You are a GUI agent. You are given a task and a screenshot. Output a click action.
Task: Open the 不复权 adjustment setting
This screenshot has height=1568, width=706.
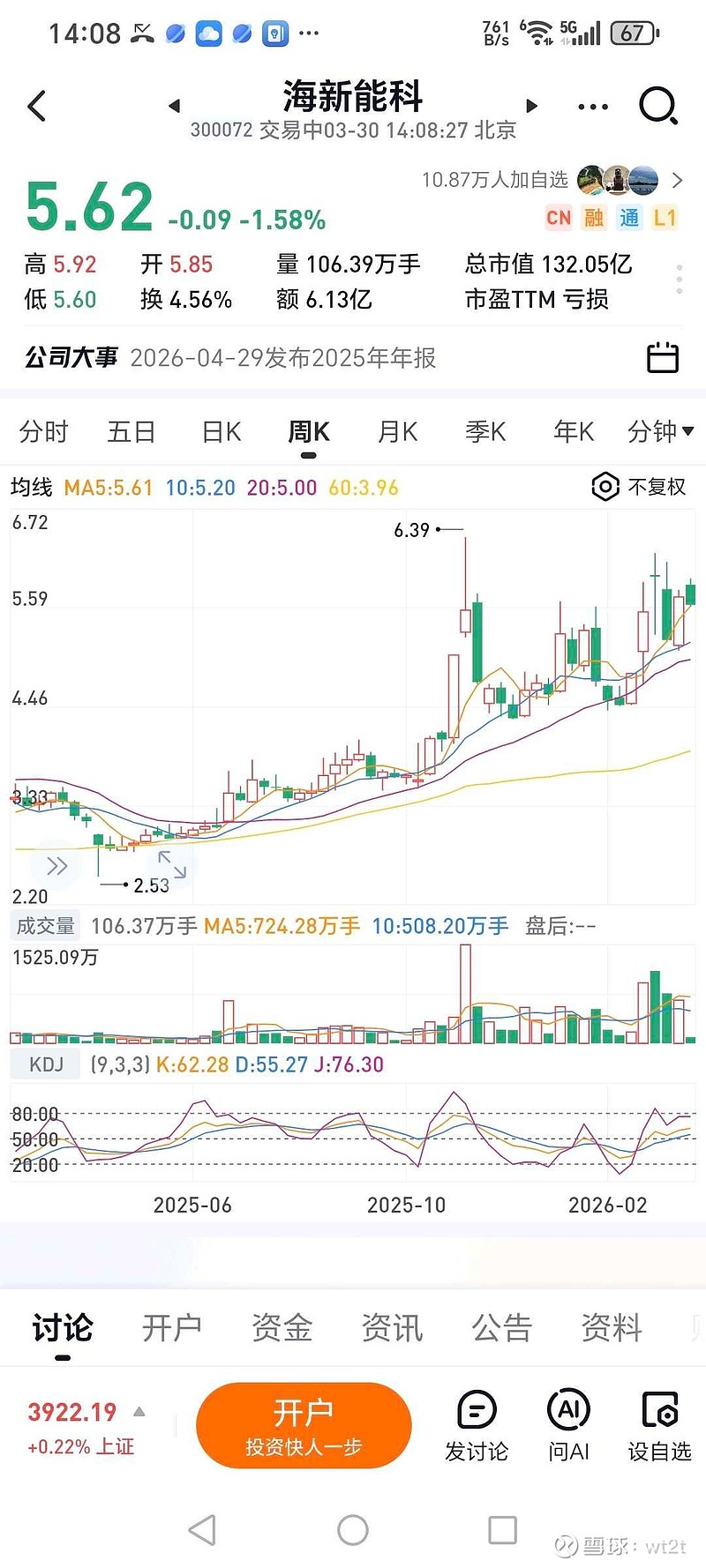639,487
